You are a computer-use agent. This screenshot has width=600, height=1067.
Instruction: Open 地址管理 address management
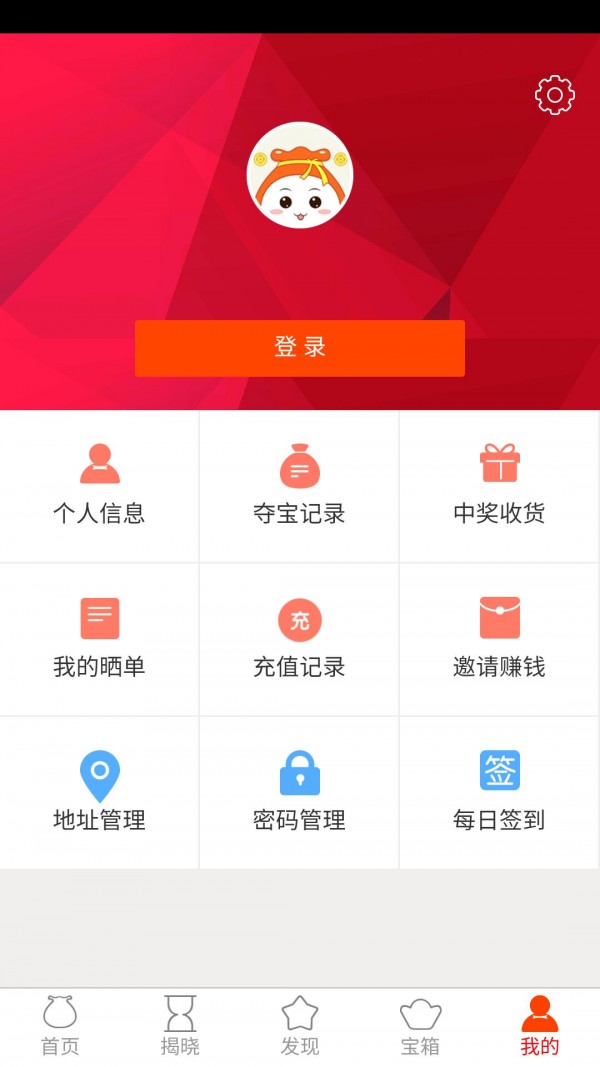(99, 792)
